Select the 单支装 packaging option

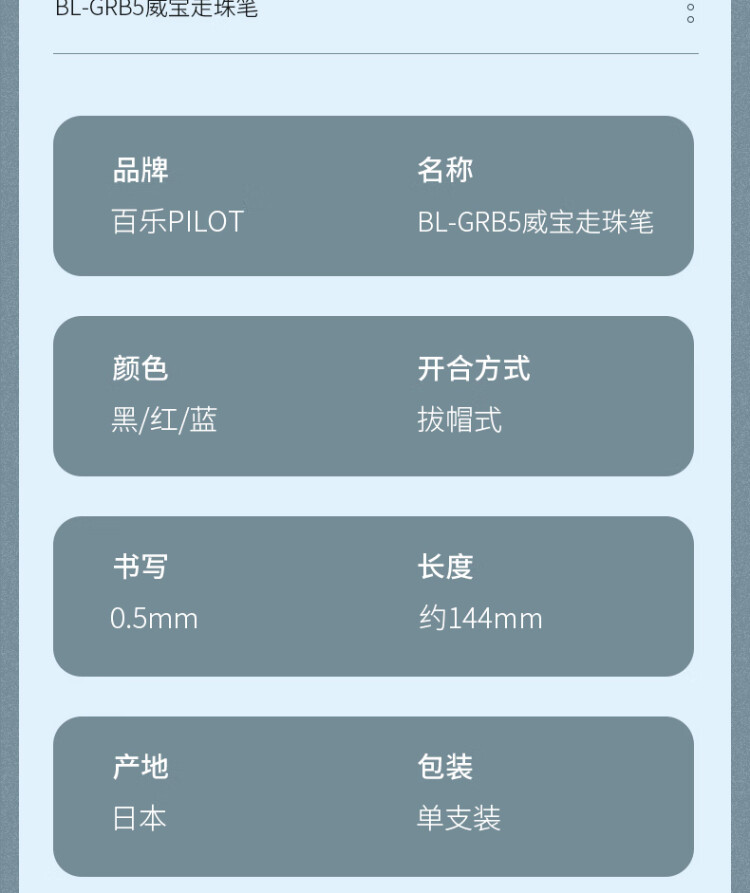460,819
